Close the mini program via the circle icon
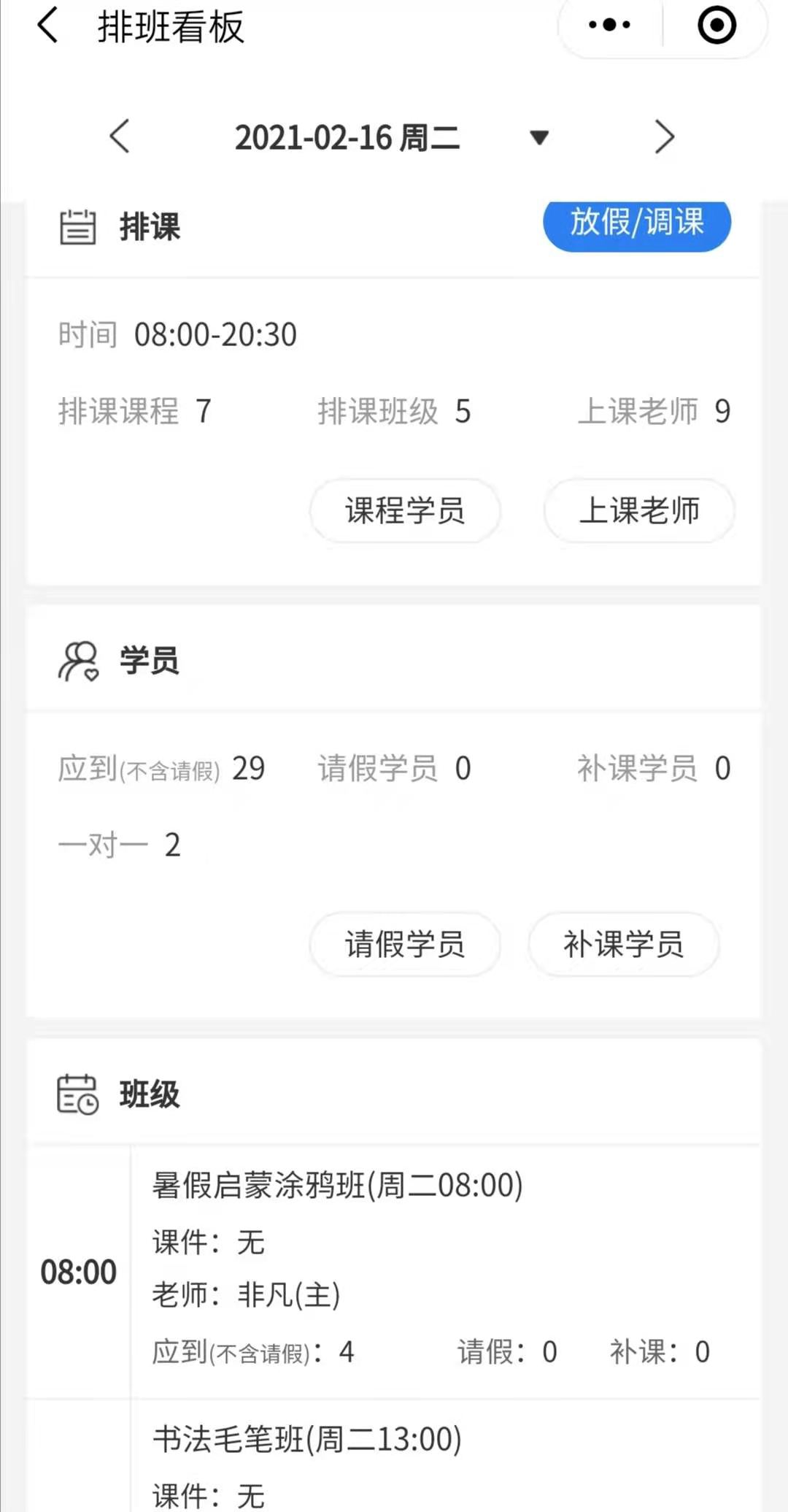 click(716, 25)
